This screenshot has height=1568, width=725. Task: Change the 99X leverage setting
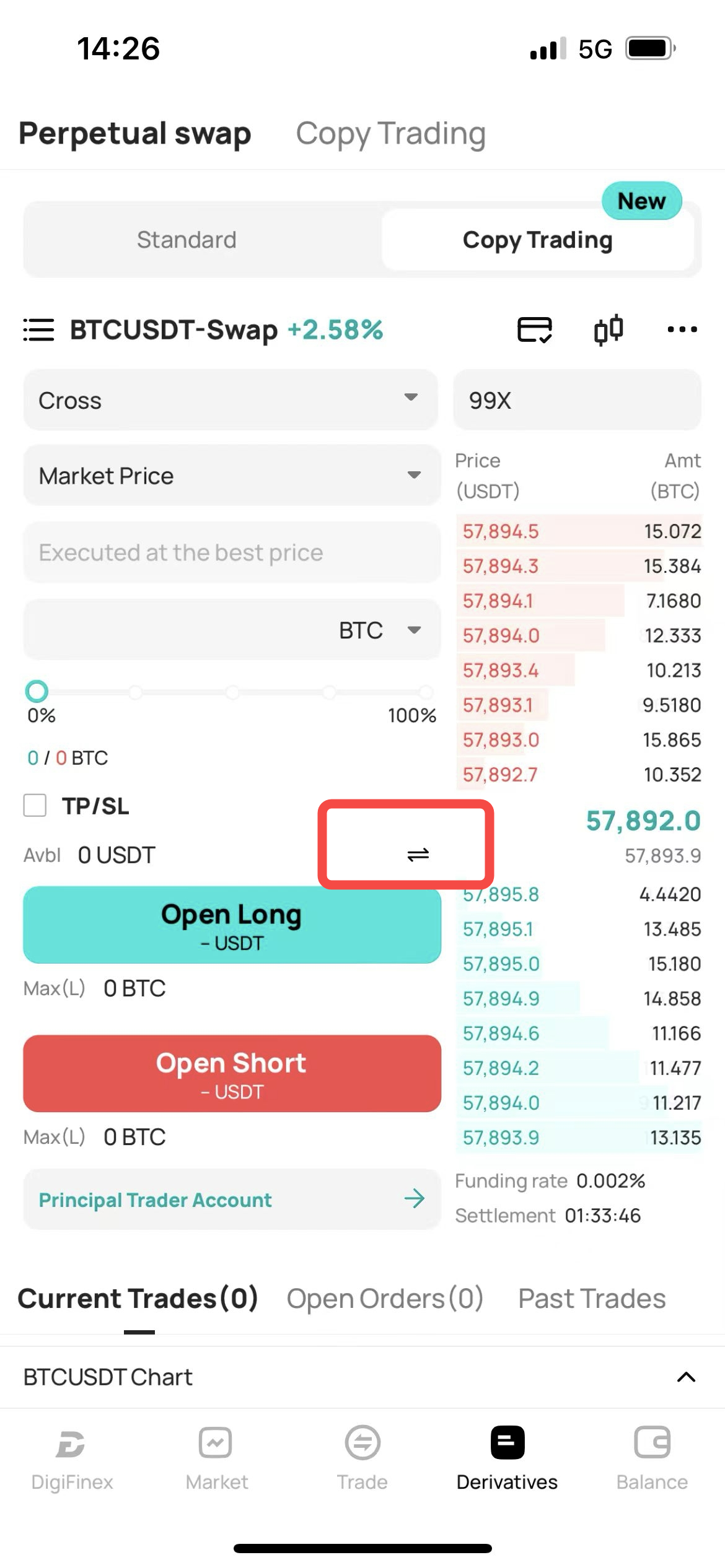(x=577, y=400)
